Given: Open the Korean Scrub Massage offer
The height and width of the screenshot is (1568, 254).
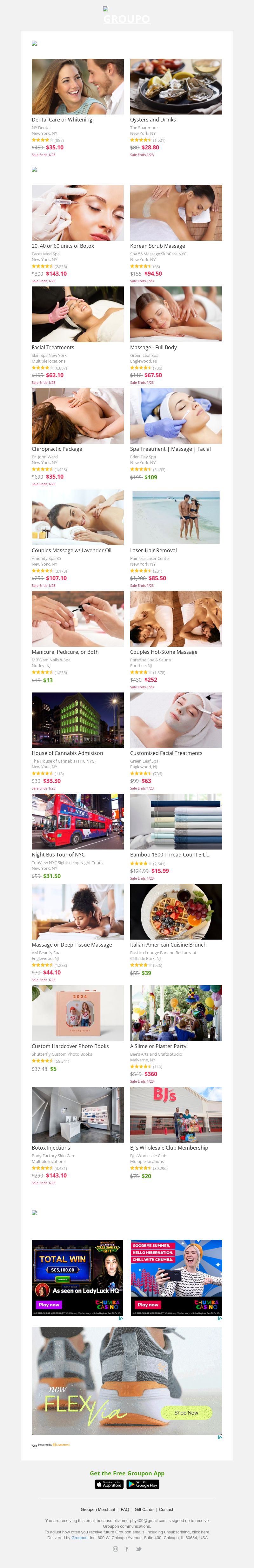Looking at the screenshot, I should pos(176,213).
